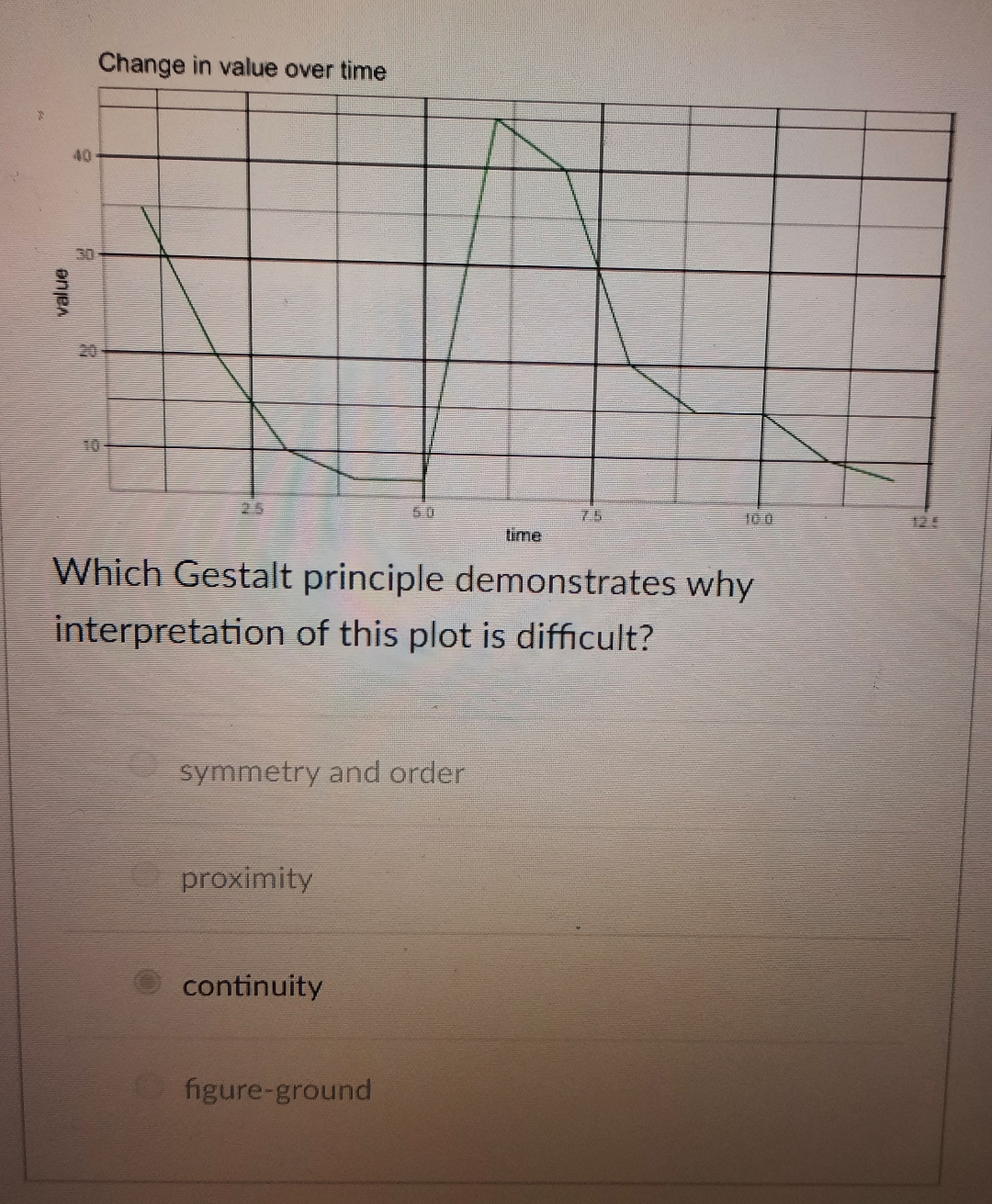This screenshot has width=992, height=1204.
Task: Select the 'symmetry and order' radio button
Action: 147,770
